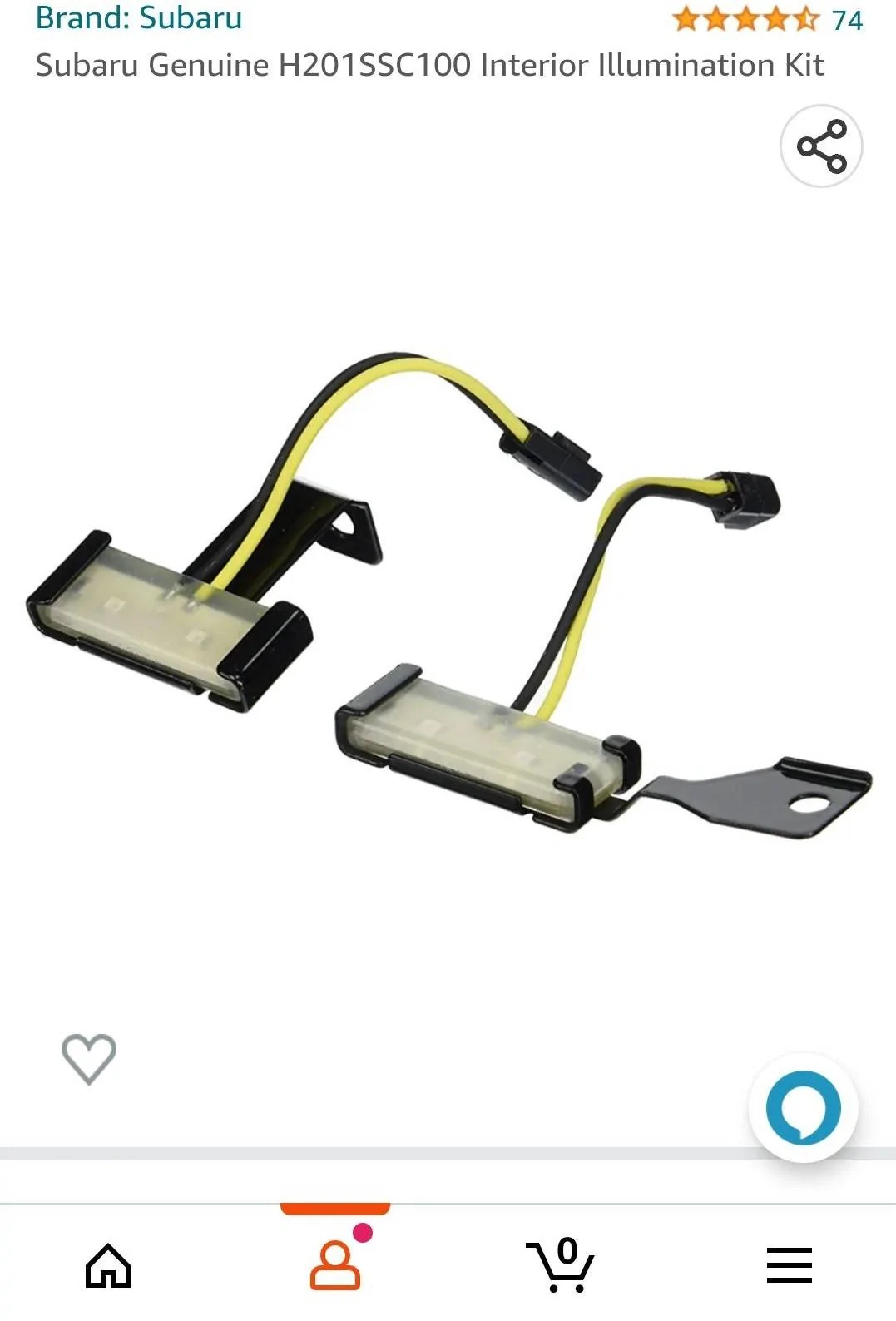
Task: Go to the Home tab
Action: [109, 1265]
